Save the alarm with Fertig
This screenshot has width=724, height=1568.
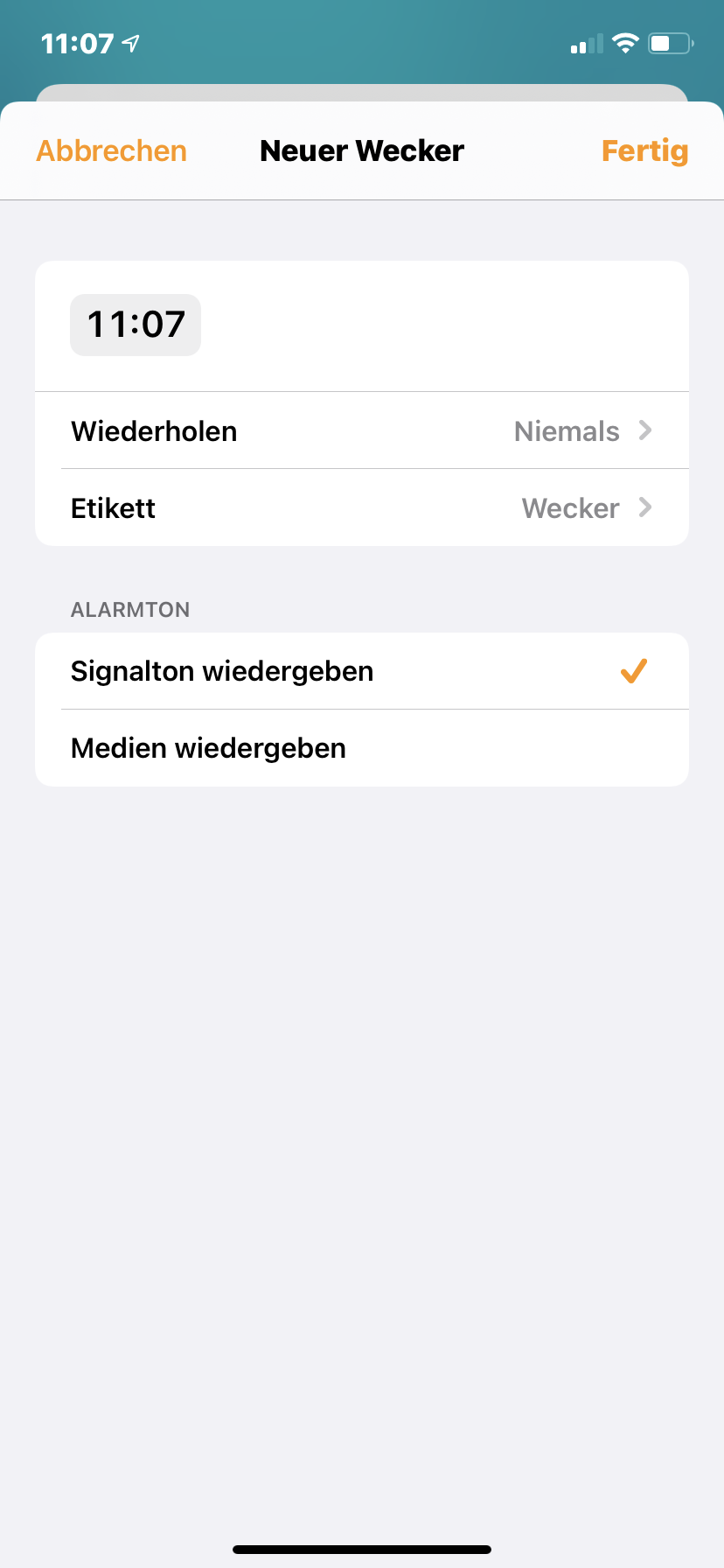coord(644,150)
